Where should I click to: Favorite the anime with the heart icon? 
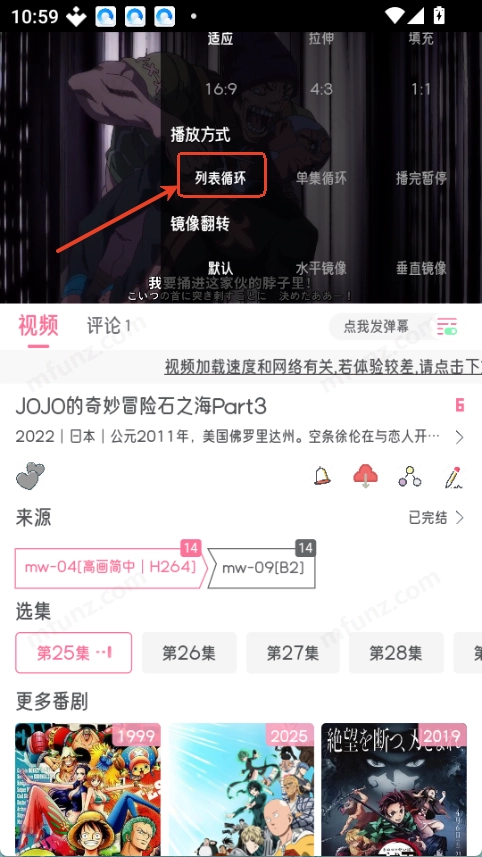(x=31, y=476)
